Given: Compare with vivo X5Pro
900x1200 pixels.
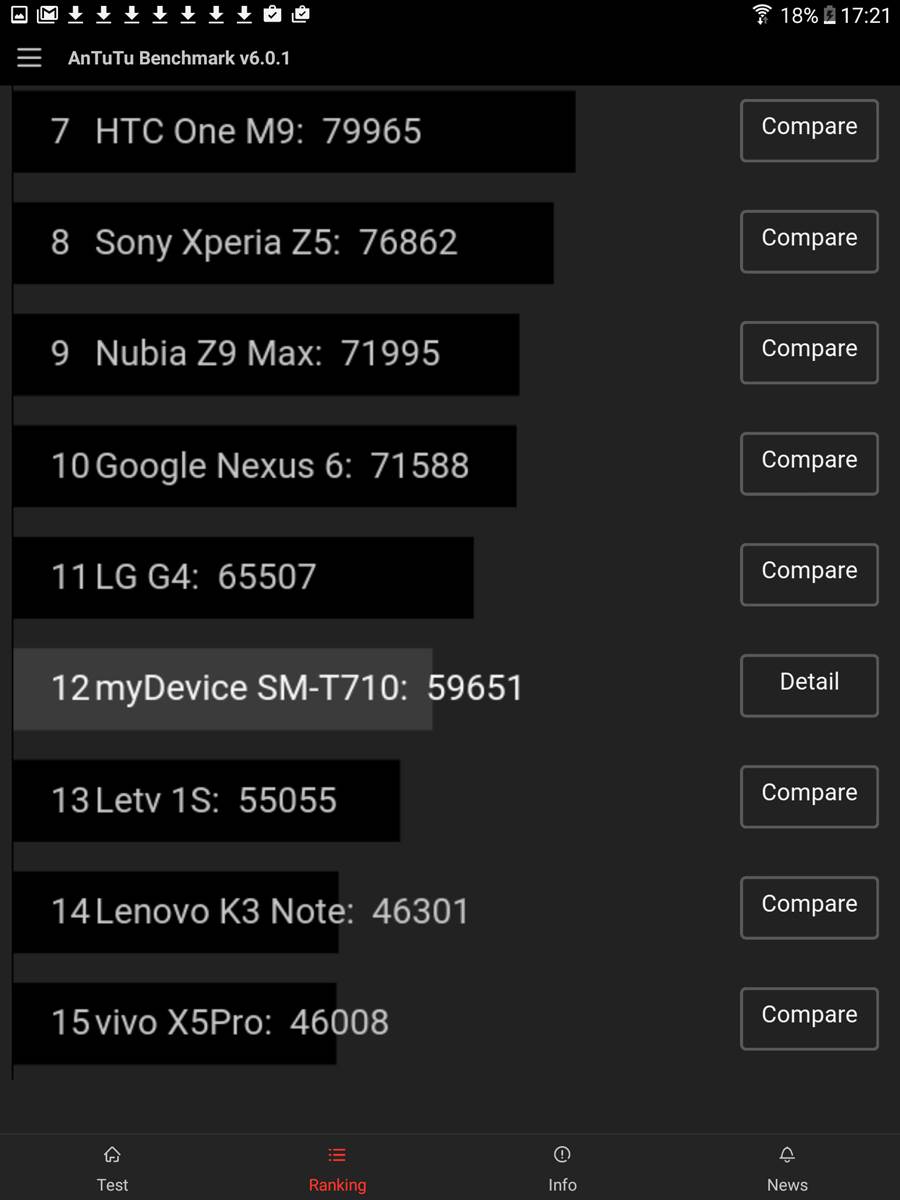Looking at the screenshot, I should (808, 1017).
